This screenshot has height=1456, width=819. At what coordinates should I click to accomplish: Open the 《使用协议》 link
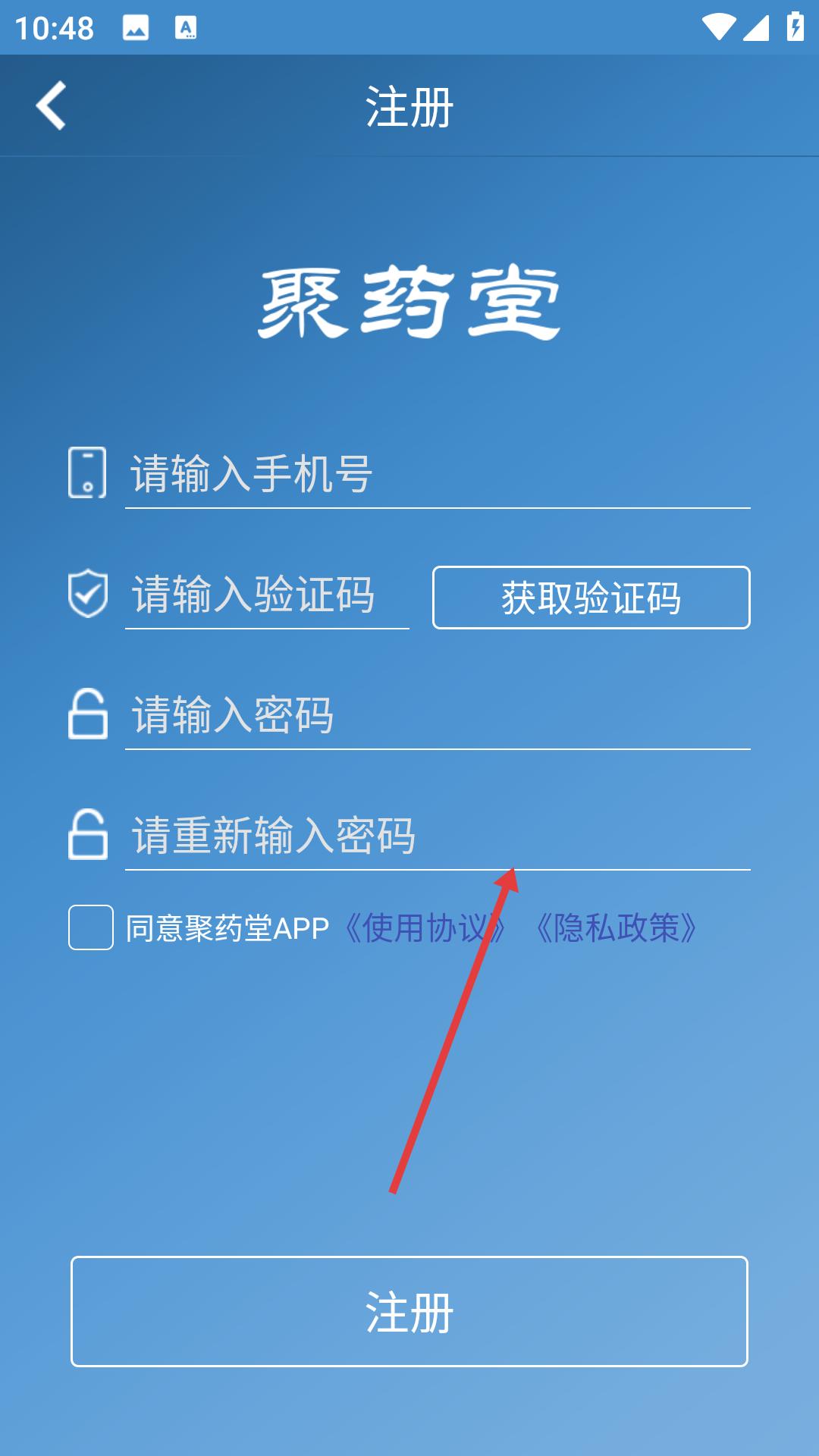coord(422,928)
